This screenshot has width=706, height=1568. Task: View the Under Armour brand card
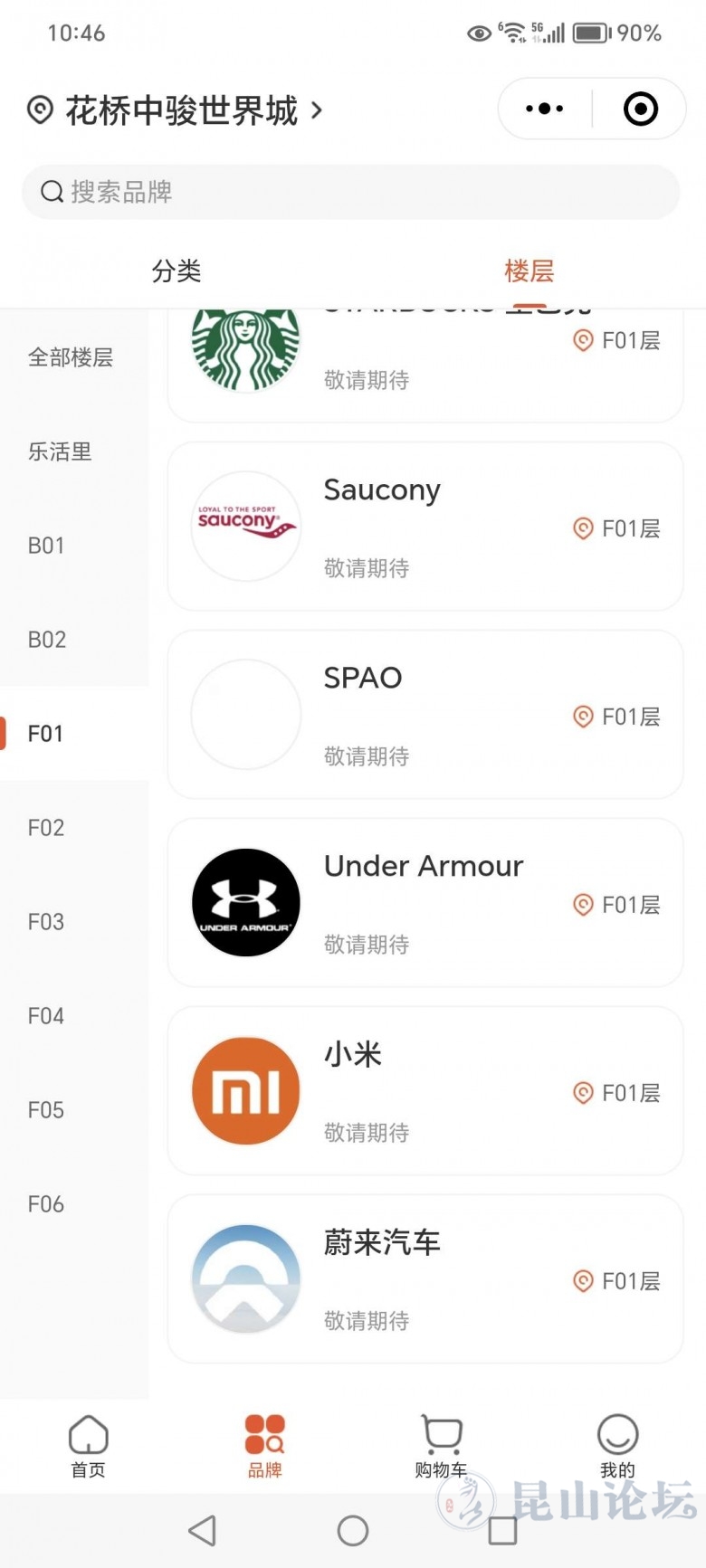pos(425,903)
